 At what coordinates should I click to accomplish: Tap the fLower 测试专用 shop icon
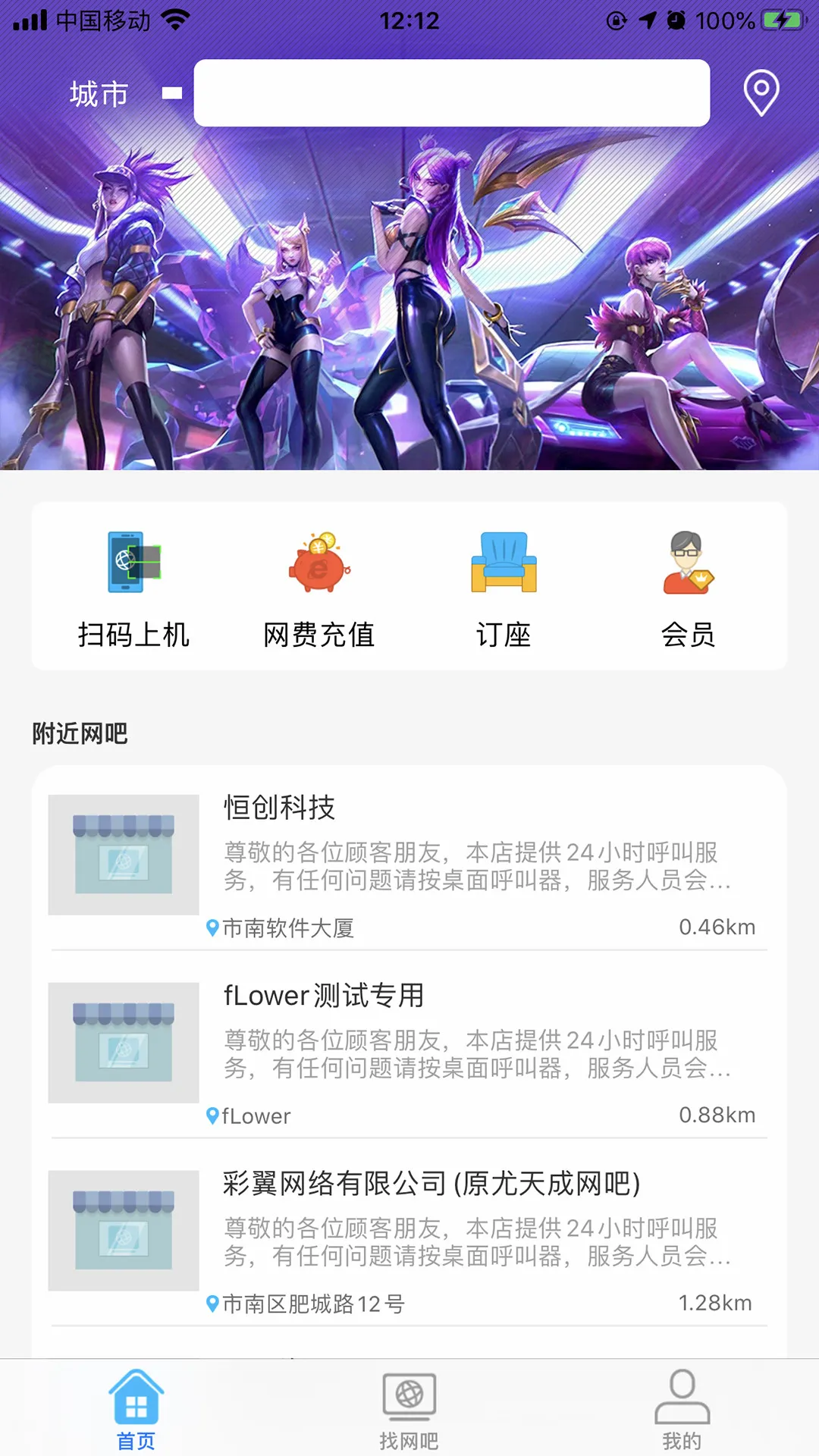(x=124, y=1042)
